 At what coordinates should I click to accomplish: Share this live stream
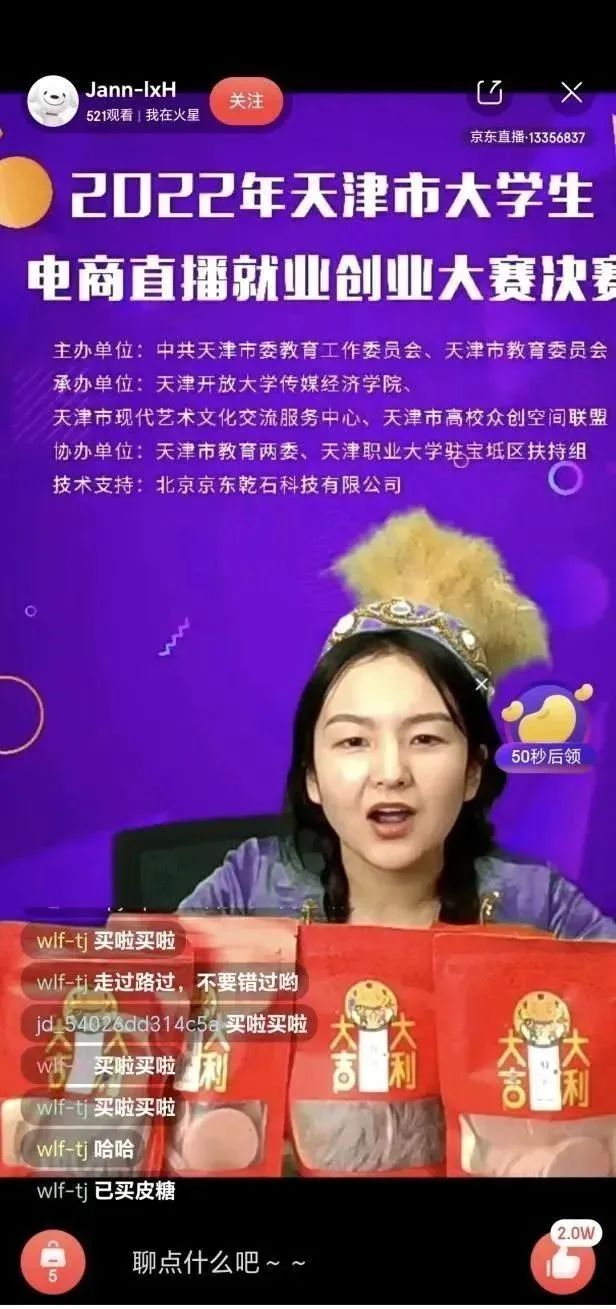(x=489, y=92)
